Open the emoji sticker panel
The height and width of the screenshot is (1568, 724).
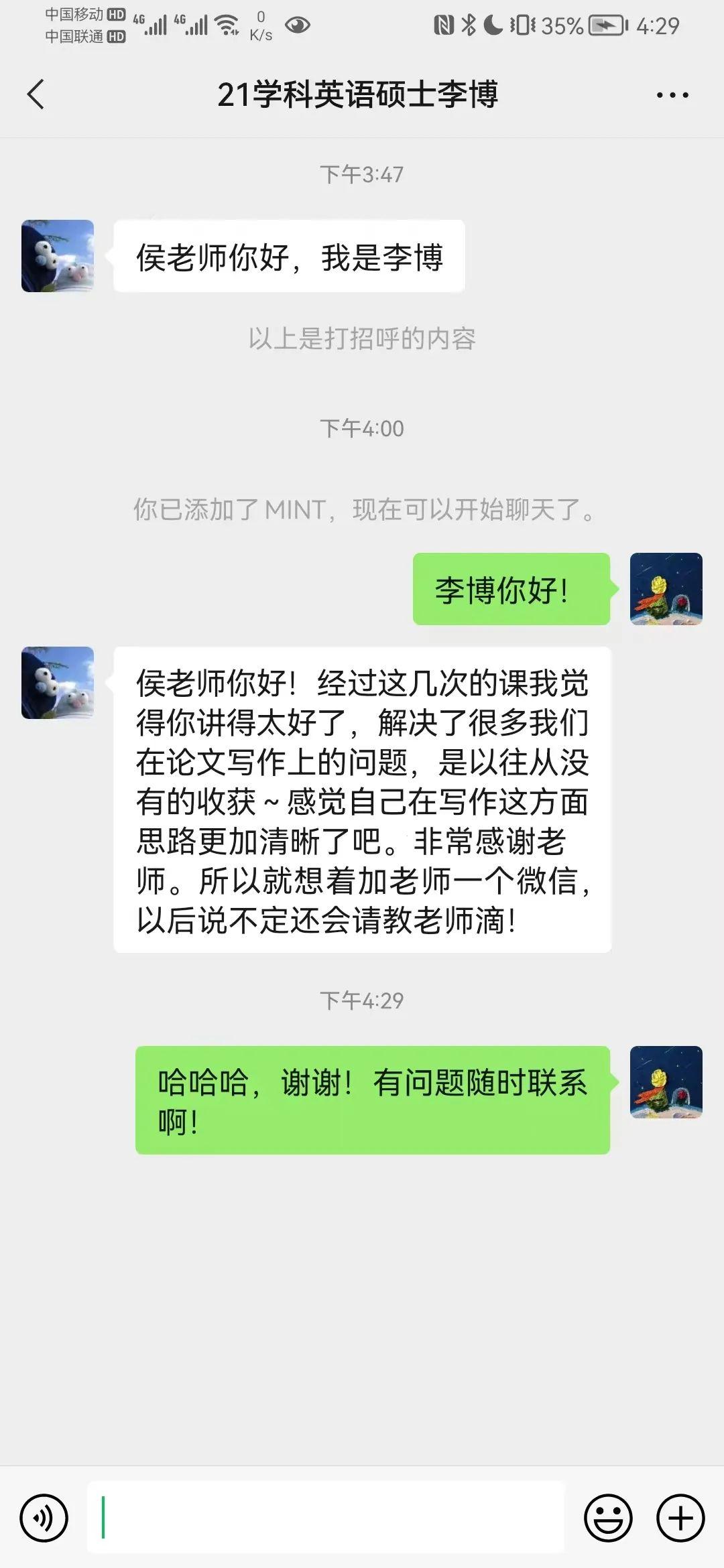(608, 1518)
